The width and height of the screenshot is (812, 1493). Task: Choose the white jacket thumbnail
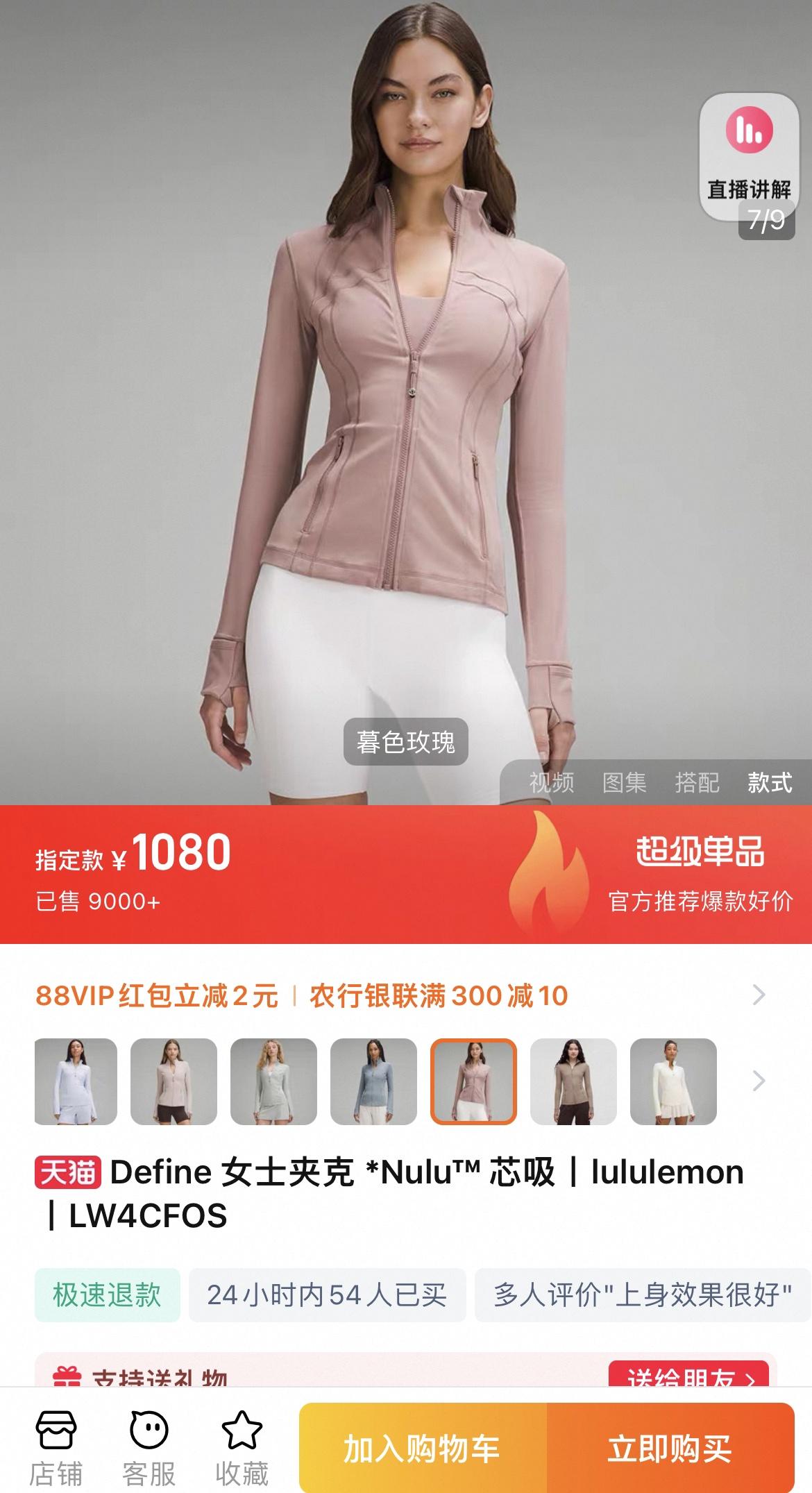[x=673, y=1081]
